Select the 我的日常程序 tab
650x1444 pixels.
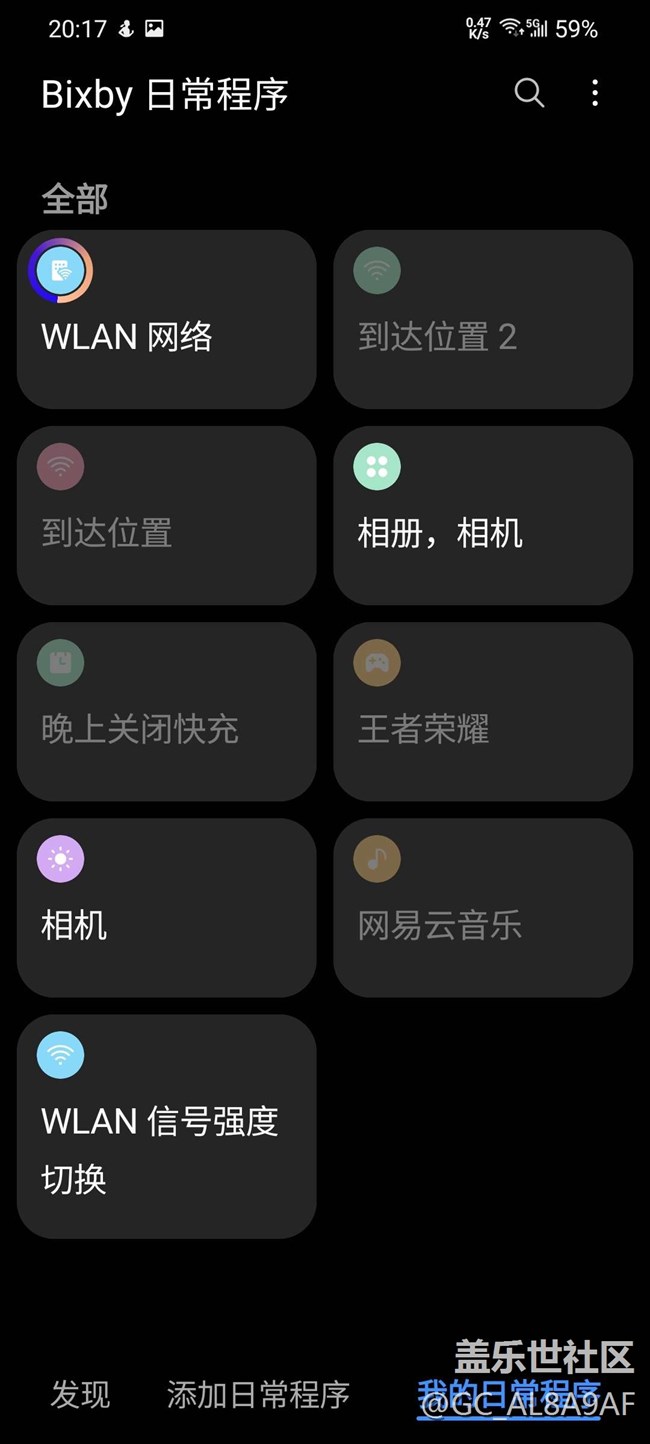509,1394
